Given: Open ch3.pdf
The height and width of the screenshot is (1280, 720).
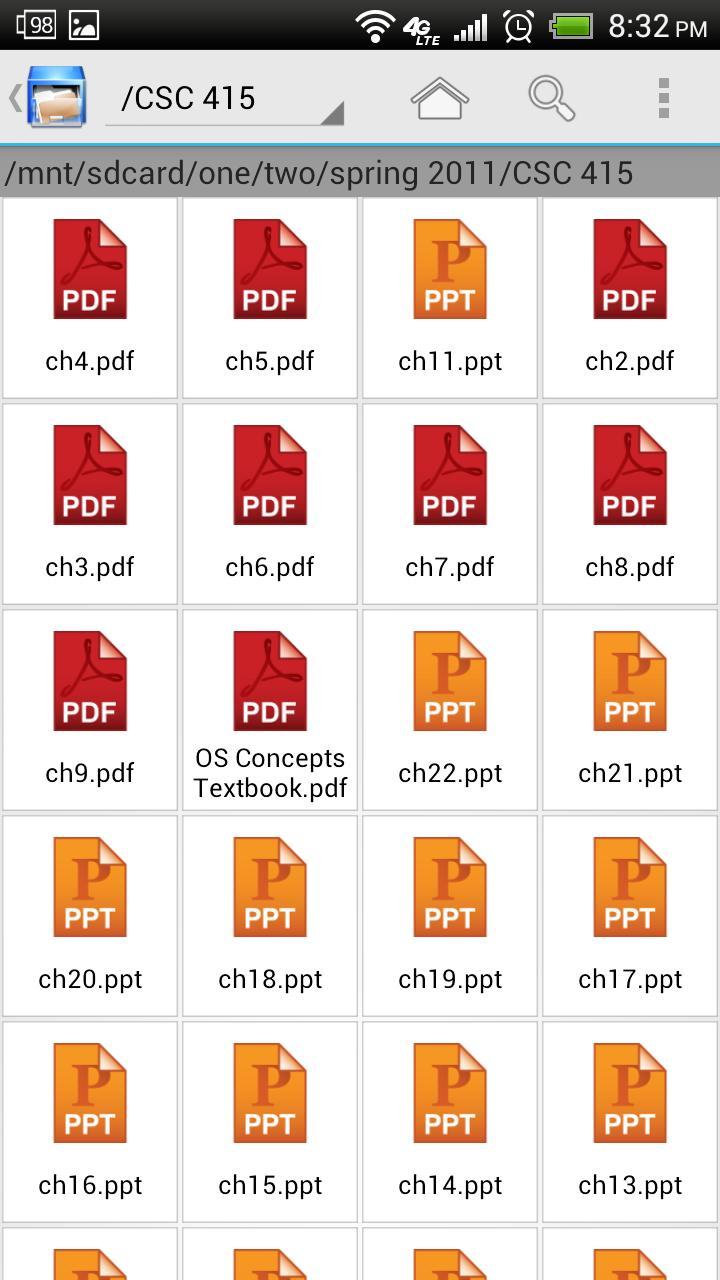Looking at the screenshot, I should pos(90,503).
